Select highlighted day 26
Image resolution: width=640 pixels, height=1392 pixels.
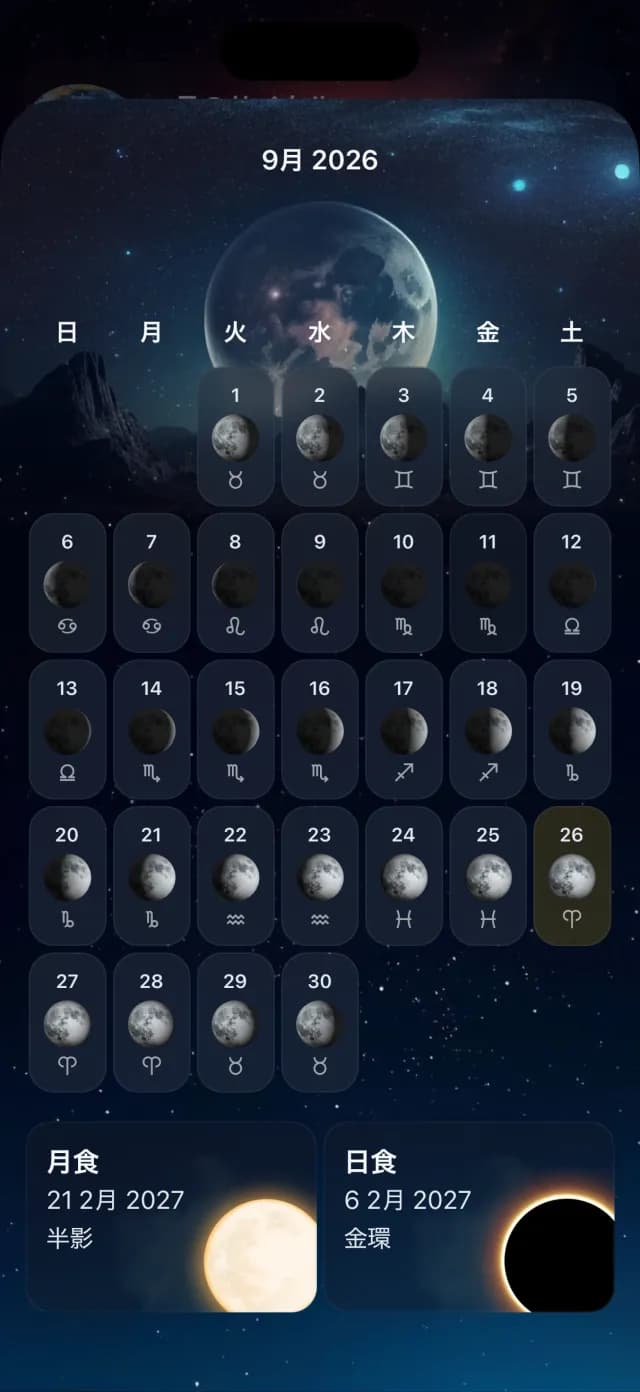571,876
